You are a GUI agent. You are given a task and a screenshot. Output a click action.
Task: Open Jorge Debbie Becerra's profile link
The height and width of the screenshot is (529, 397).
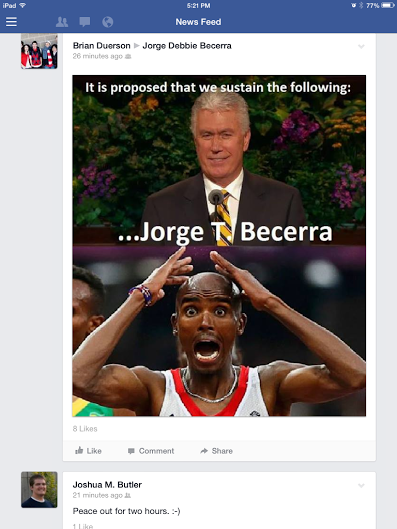187,46
